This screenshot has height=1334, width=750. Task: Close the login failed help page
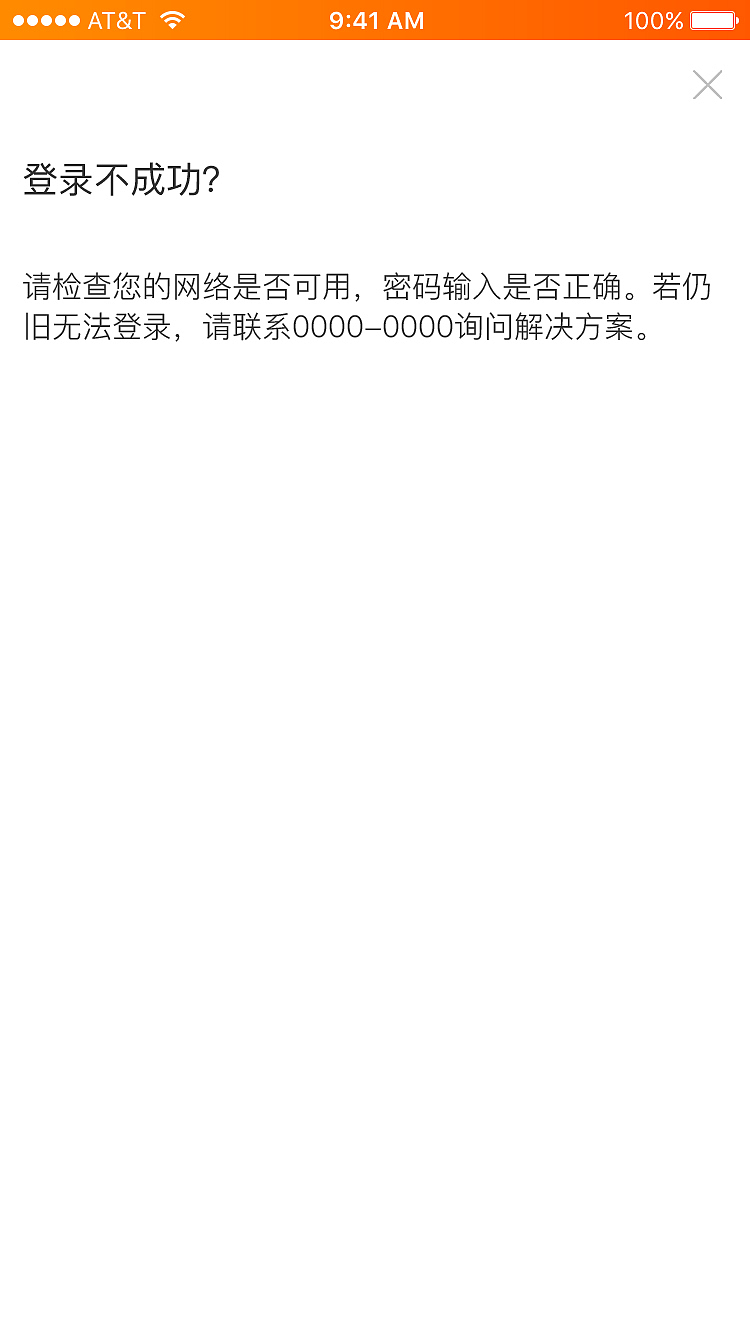[x=707, y=85]
